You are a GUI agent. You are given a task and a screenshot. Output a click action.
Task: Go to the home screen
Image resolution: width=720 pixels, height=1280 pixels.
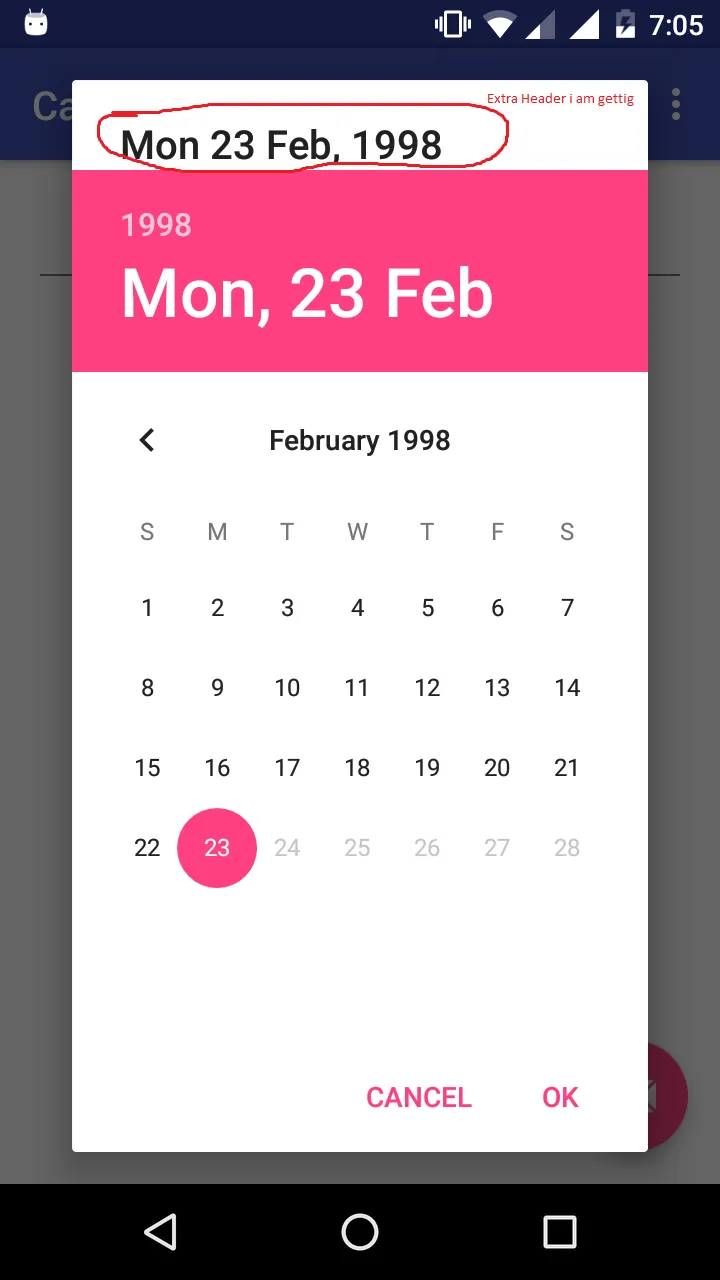click(x=360, y=1232)
